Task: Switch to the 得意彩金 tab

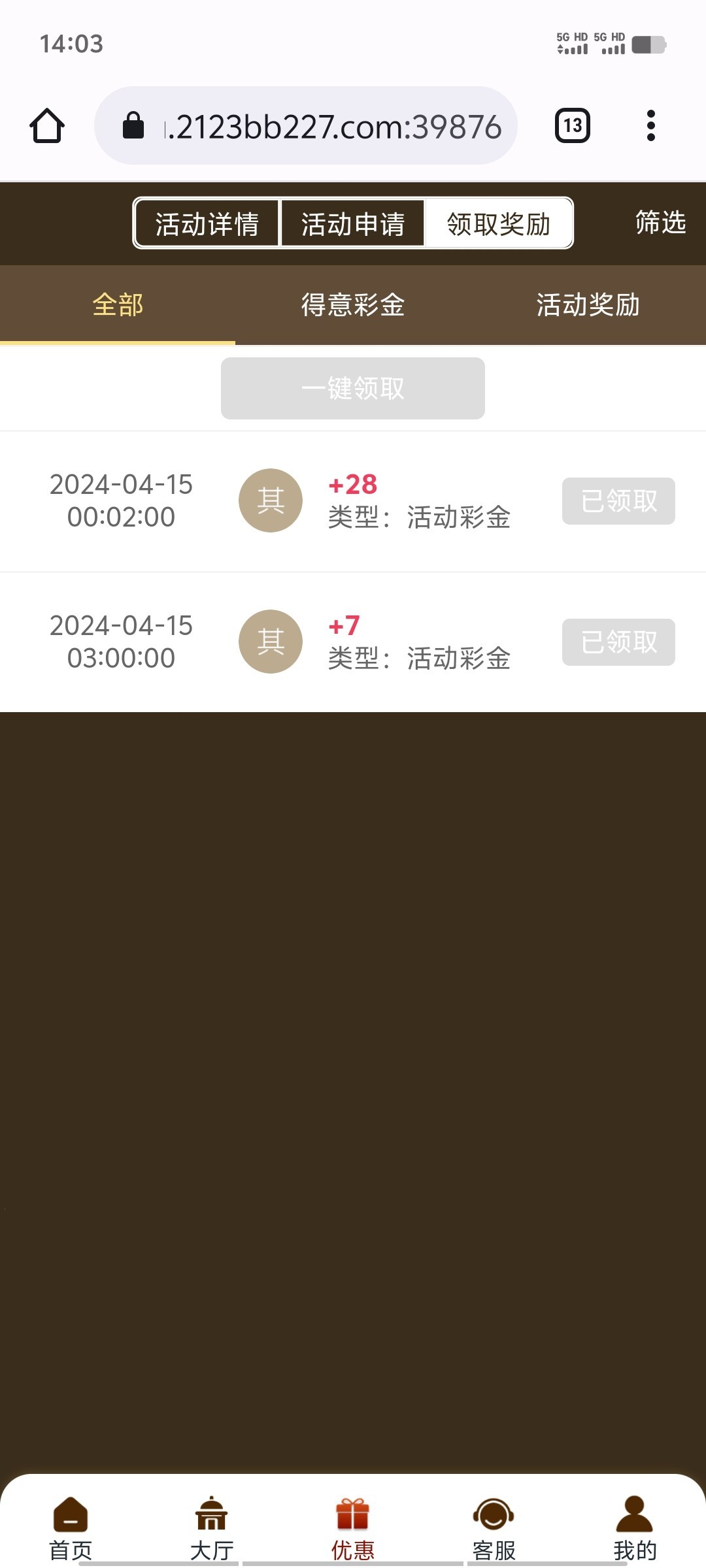Action: [353, 304]
